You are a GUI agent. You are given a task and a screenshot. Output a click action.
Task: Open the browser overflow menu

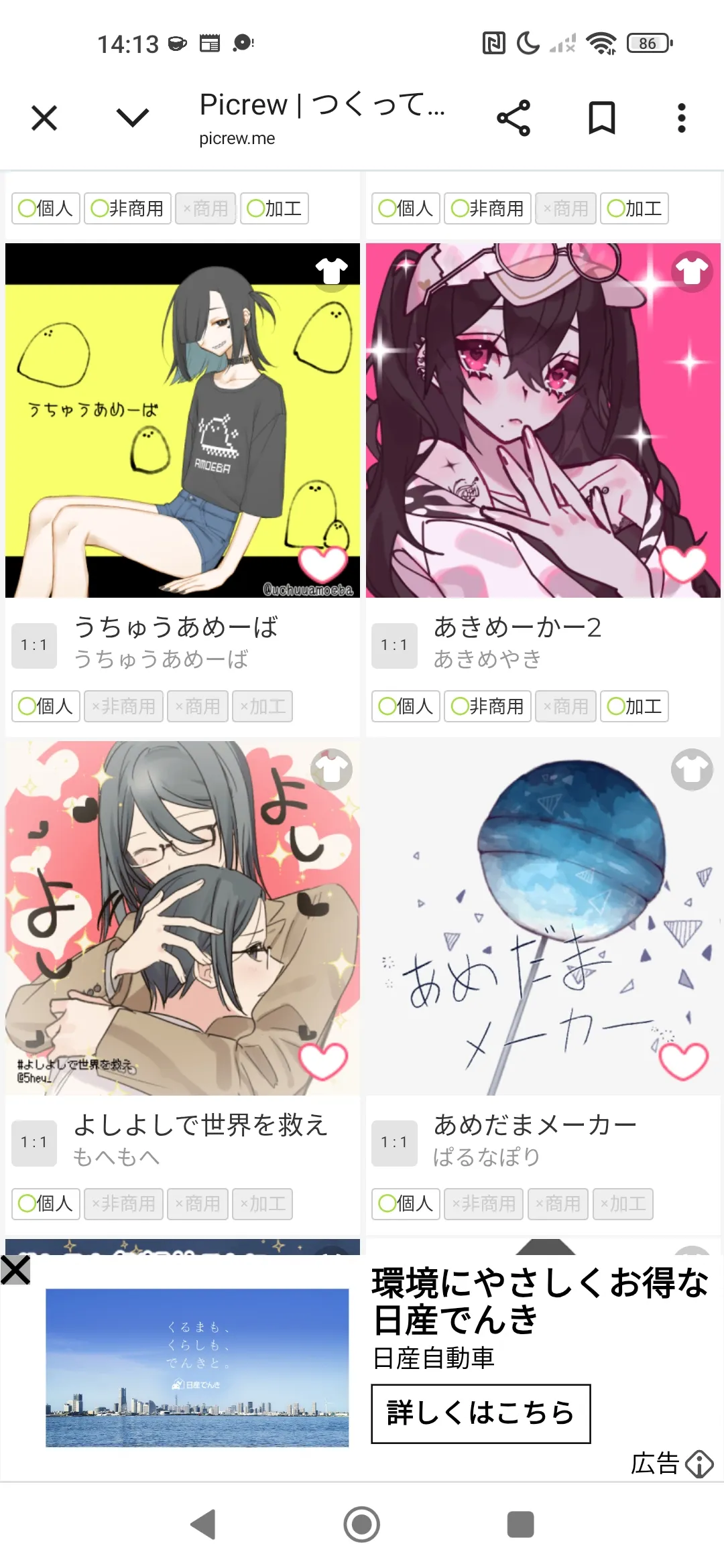(x=681, y=119)
